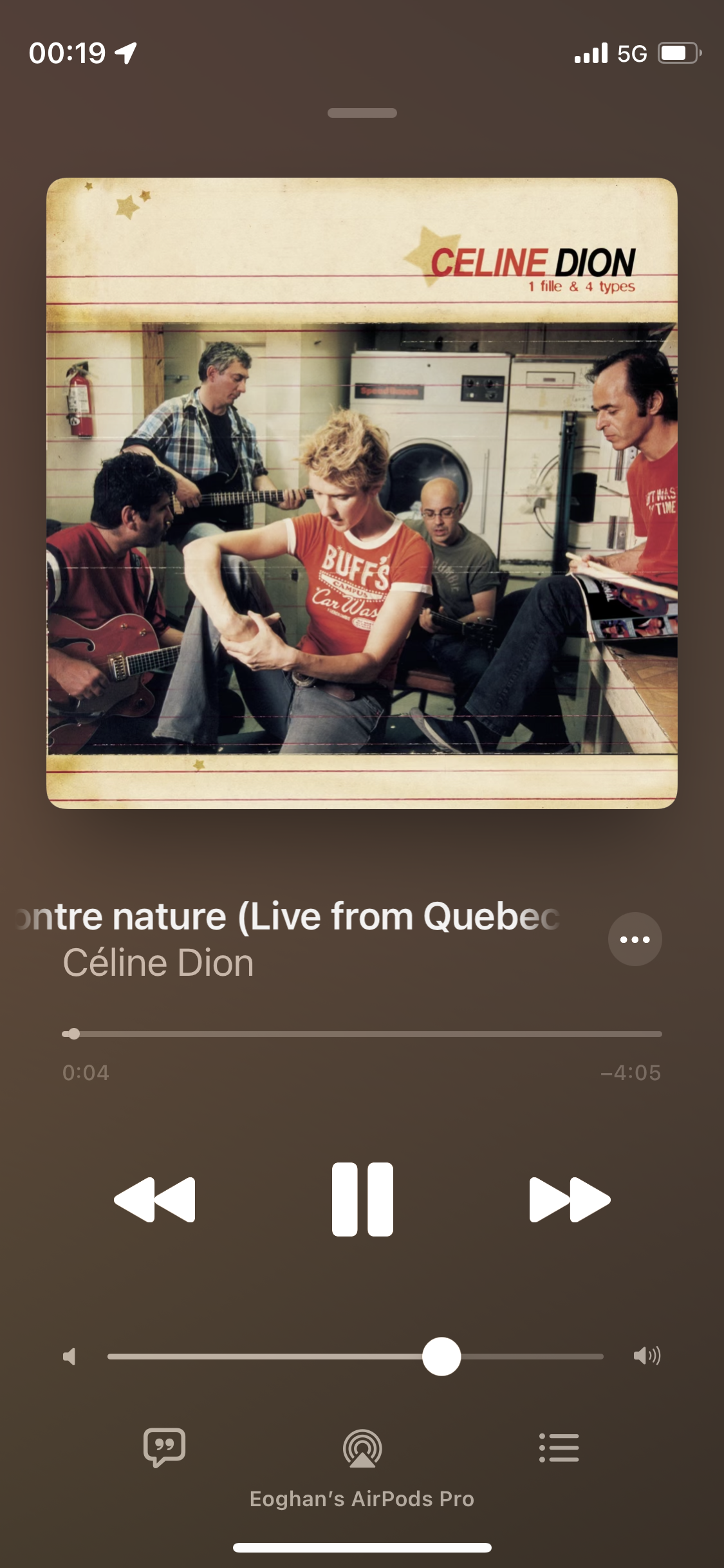Go back to the previous track
Screen dimensions: 724x1568
[154, 1199]
